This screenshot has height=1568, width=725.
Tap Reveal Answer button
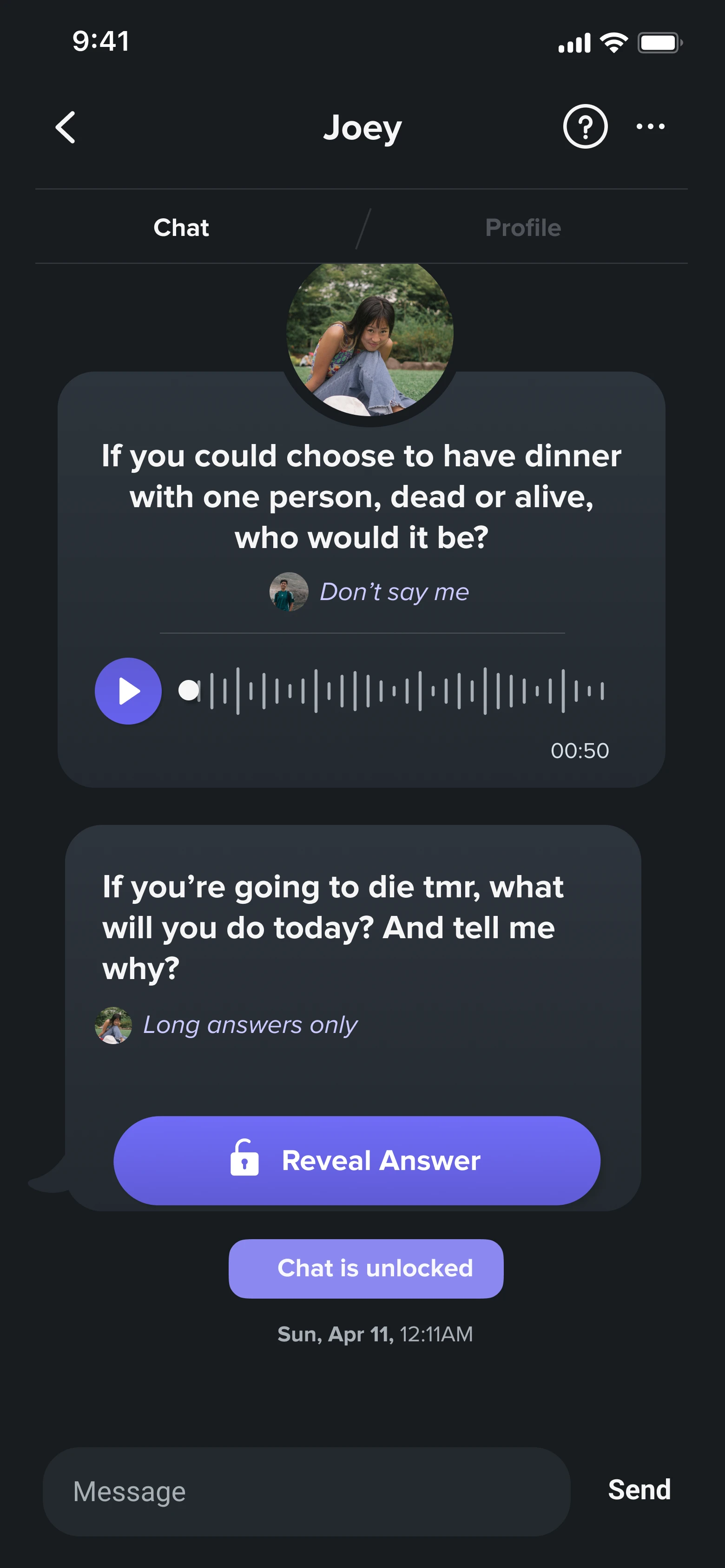coord(356,1160)
